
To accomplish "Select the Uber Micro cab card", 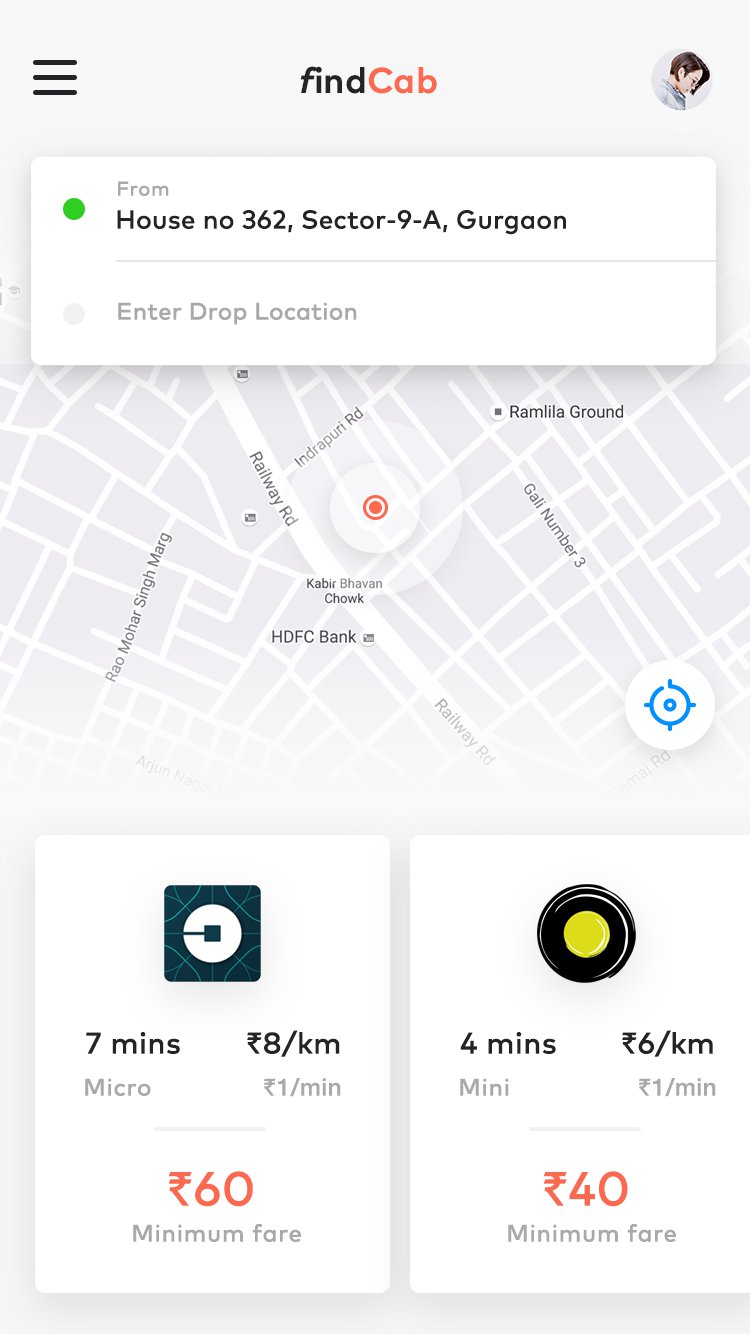I will 212,1062.
